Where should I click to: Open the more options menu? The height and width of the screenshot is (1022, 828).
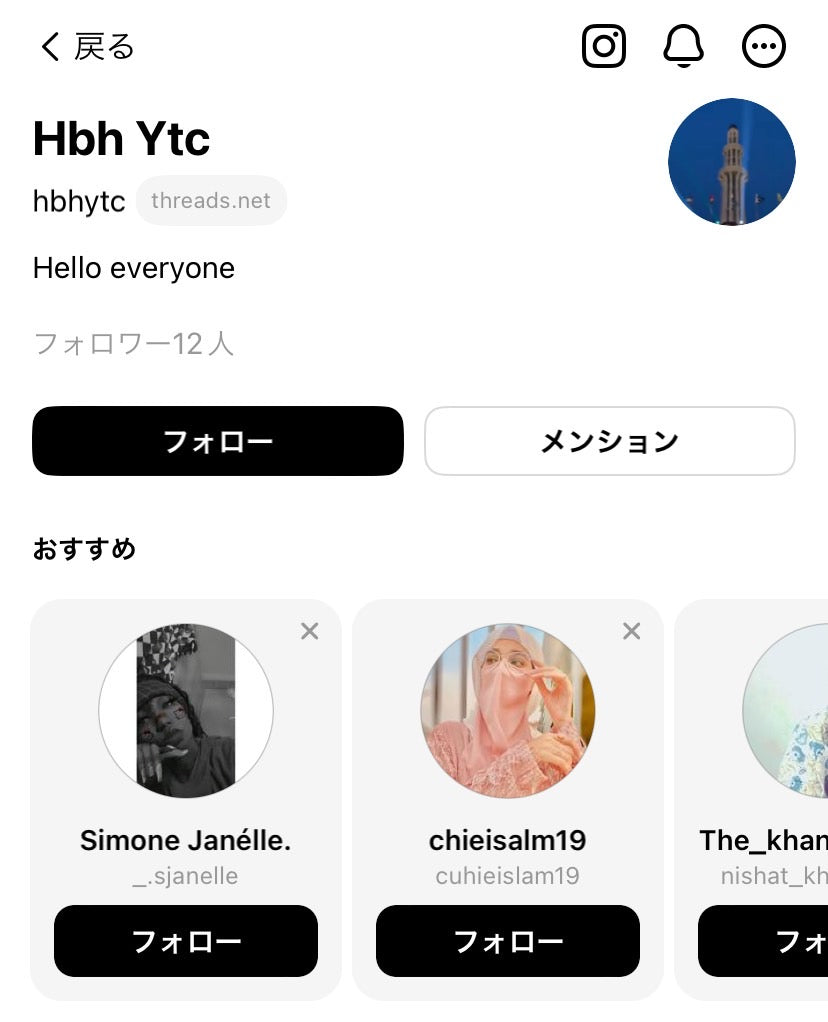pyautogui.click(x=764, y=46)
